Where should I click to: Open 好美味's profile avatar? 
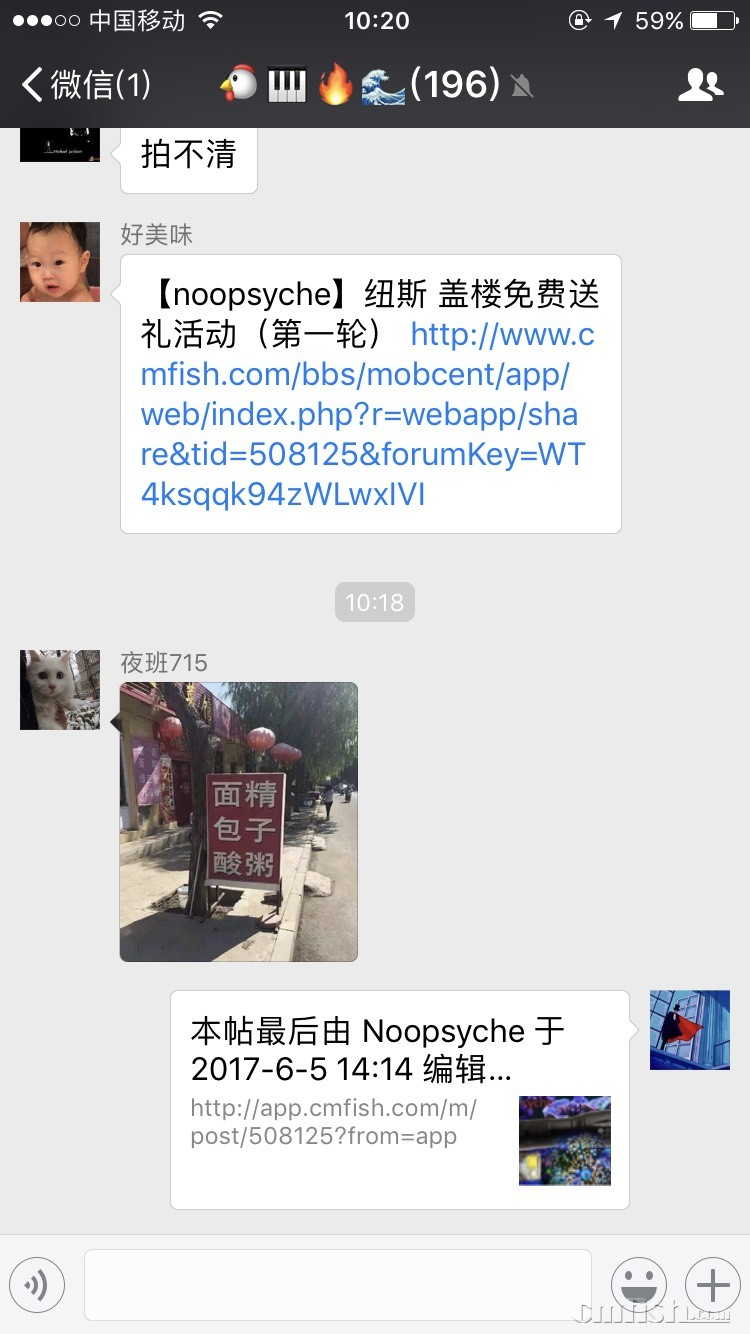click(60, 262)
